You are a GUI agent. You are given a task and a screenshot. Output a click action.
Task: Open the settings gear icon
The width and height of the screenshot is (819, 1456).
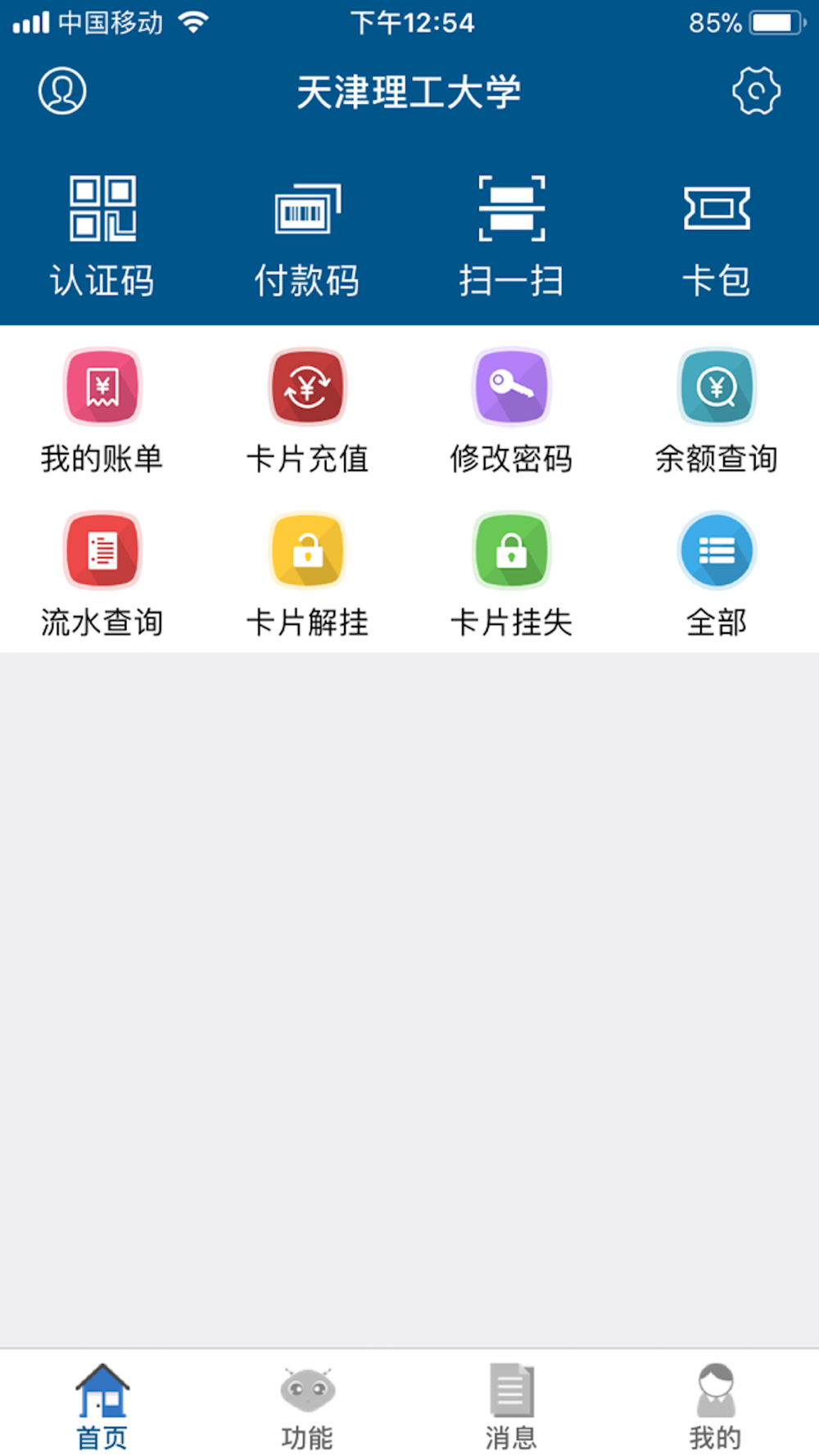pos(756,91)
